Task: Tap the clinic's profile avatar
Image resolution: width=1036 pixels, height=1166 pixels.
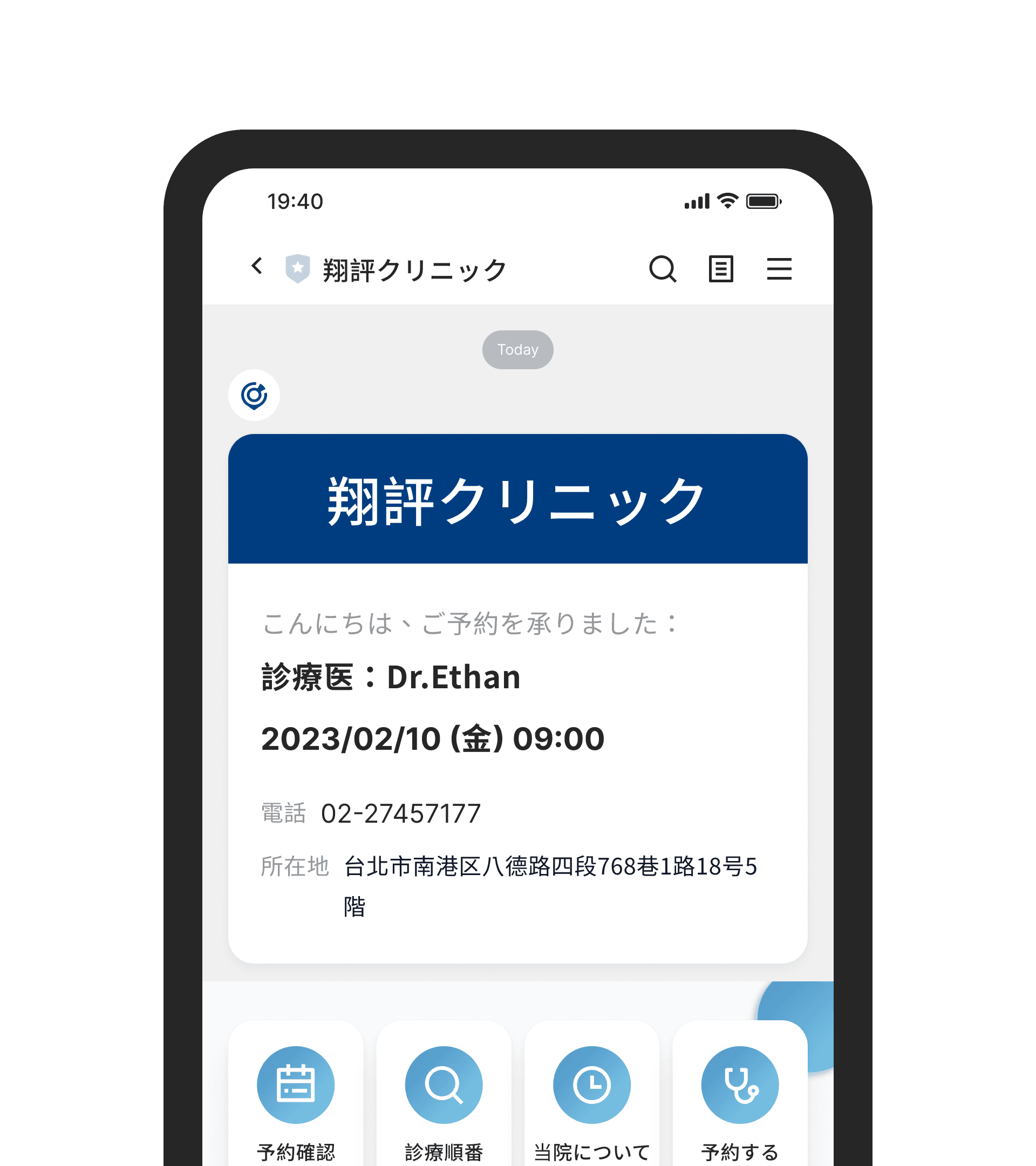Action: [x=254, y=395]
